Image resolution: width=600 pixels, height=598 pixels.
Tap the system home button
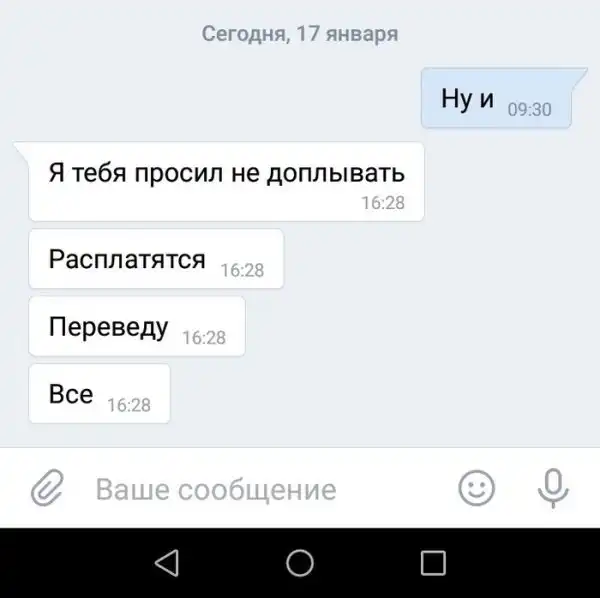pos(300,563)
